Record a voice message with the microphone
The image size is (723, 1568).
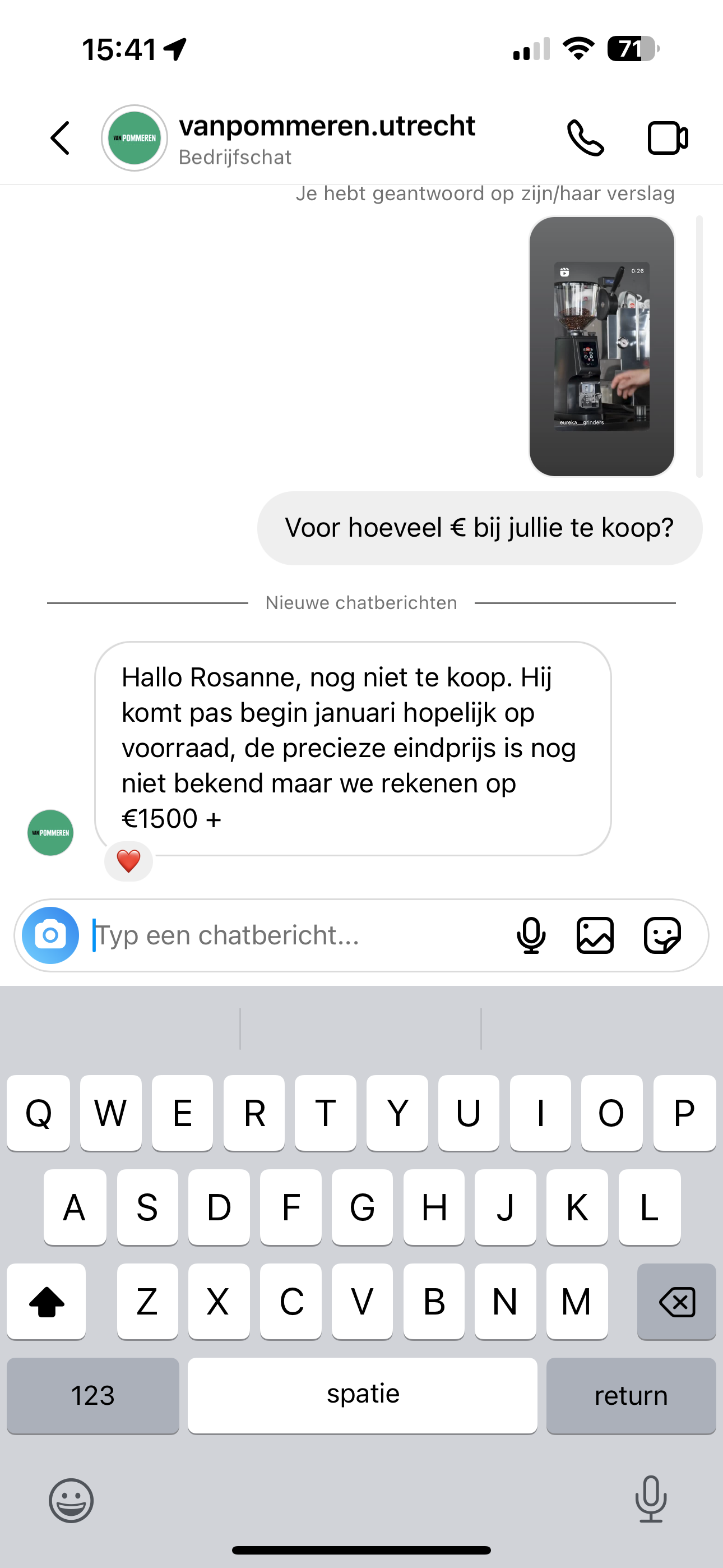click(x=531, y=935)
